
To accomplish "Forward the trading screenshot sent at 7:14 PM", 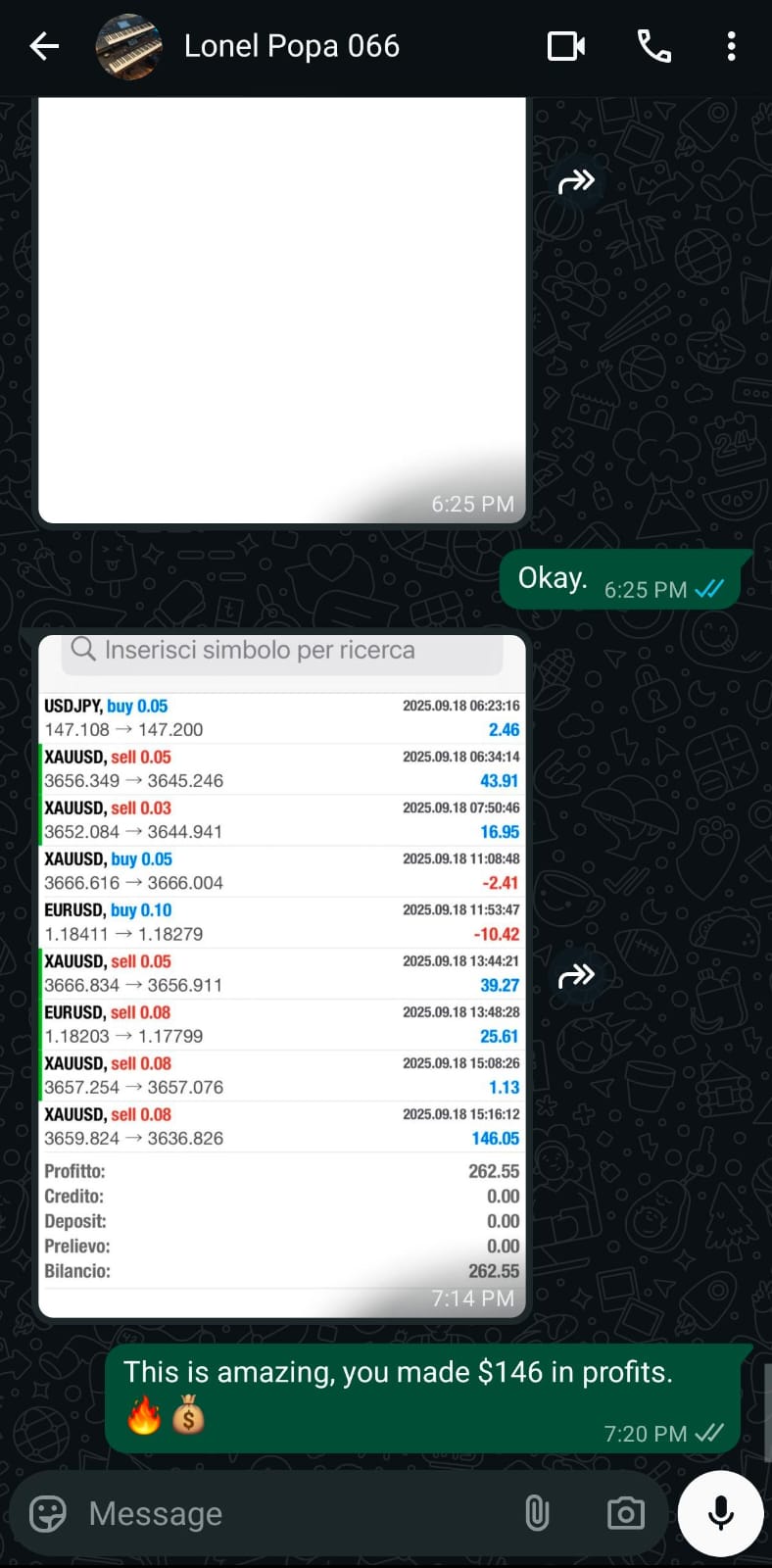I will [x=576, y=975].
